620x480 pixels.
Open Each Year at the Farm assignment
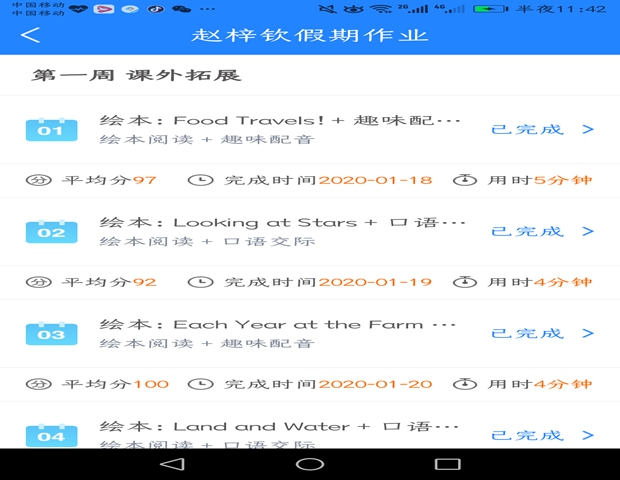click(278, 333)
